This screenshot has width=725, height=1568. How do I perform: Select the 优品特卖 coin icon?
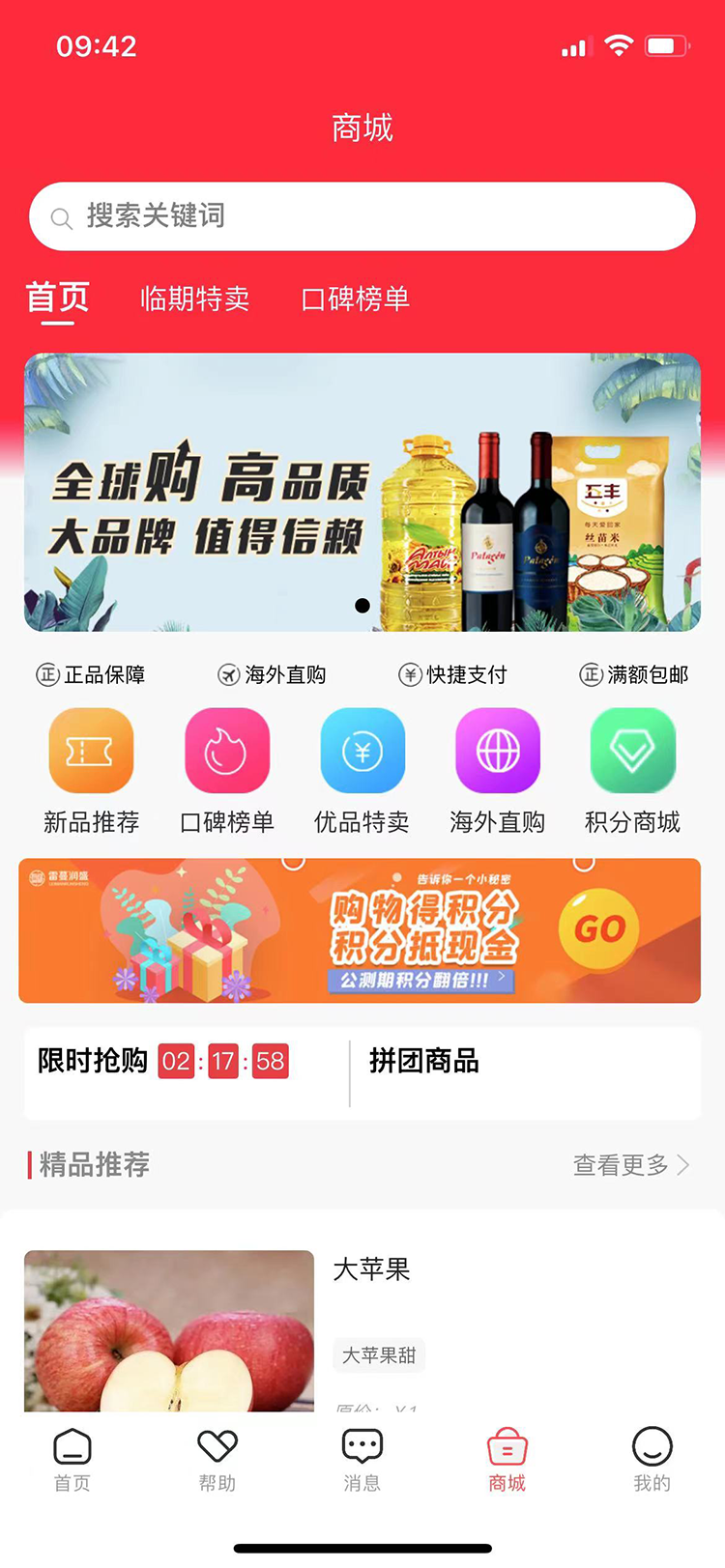362,751
